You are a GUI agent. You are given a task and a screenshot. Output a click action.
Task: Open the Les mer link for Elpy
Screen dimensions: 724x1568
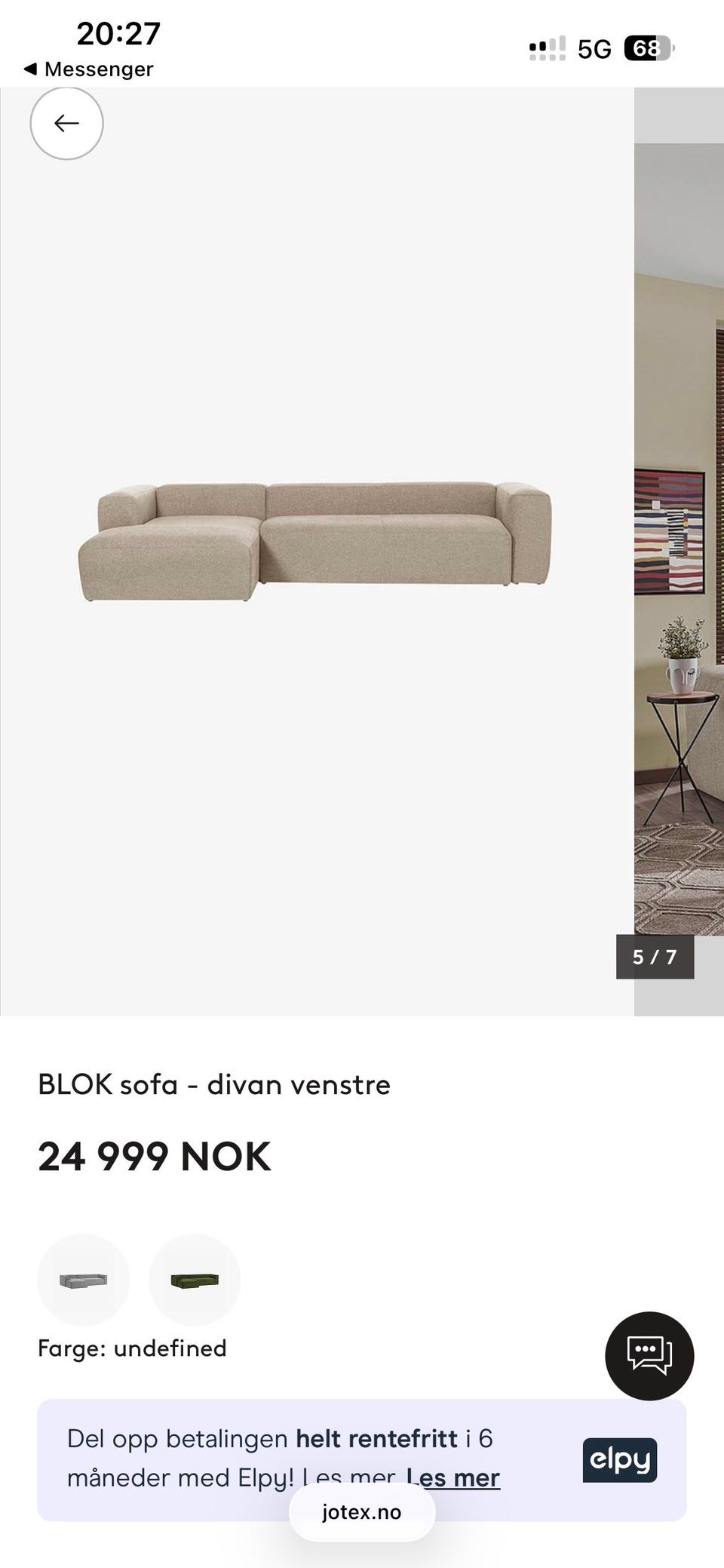[x=453, y=1477]
